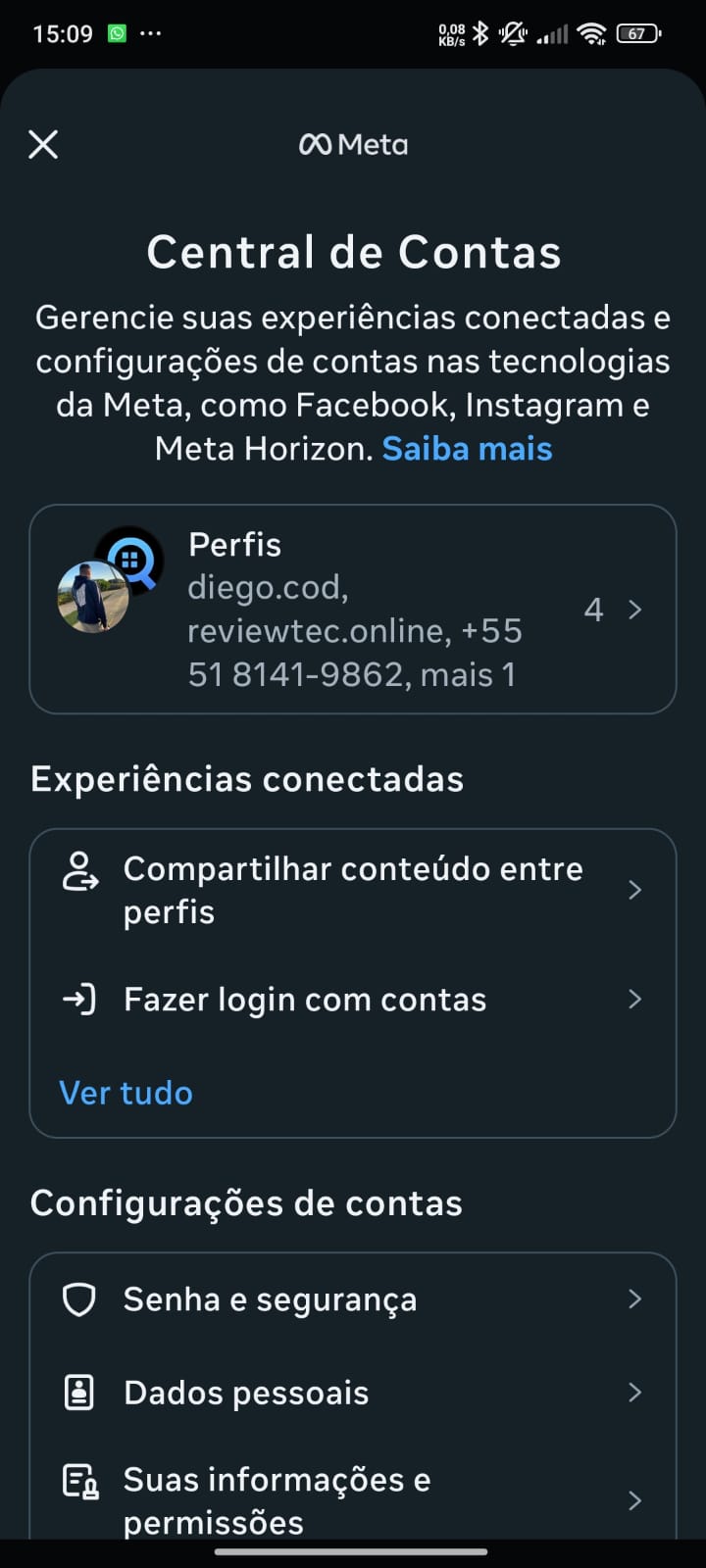Open the Perfis card

pyautogui.click(x=353, y=610)
